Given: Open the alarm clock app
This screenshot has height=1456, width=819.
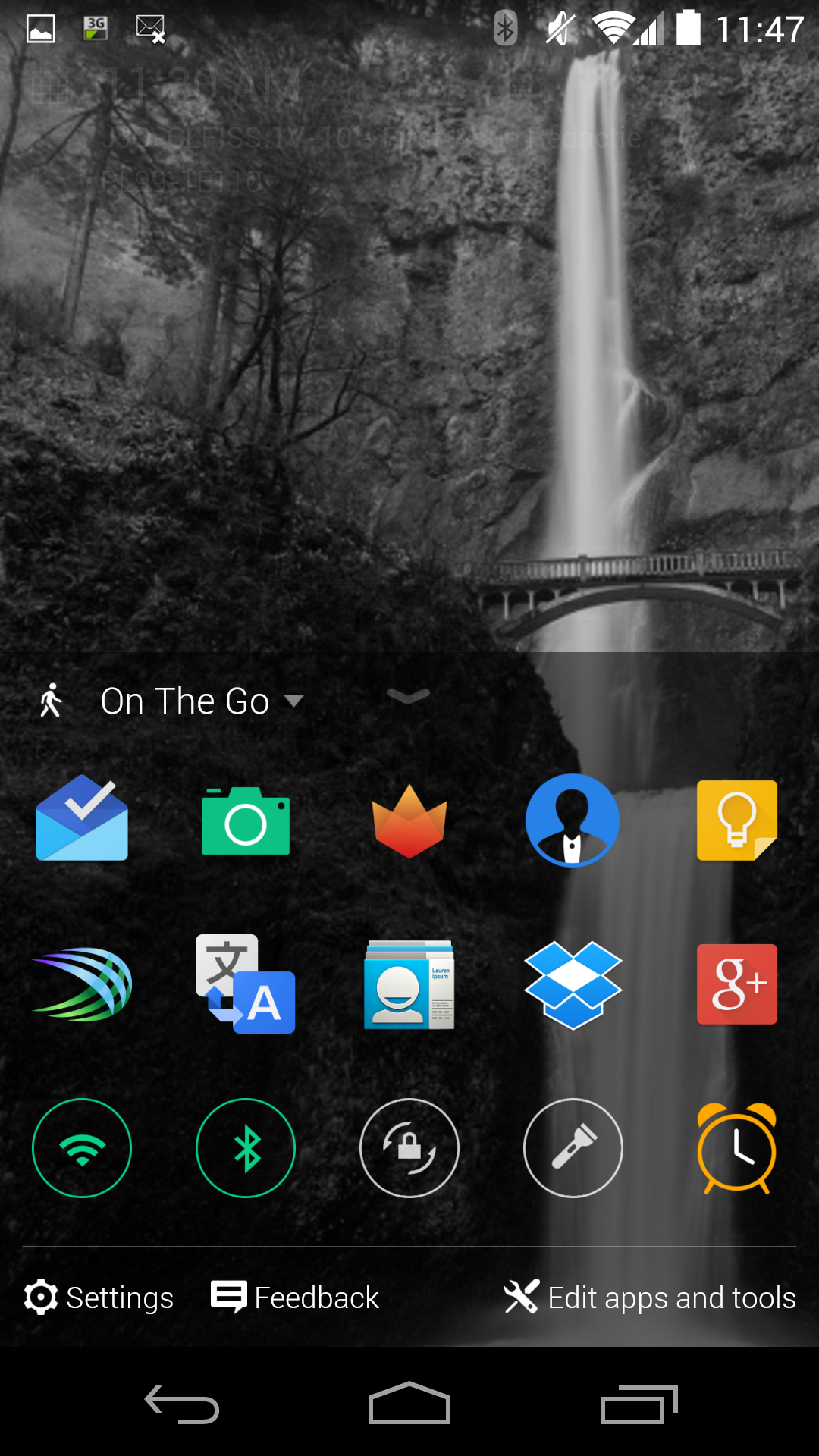Looking at the screenshot, I should coord(736,1148).
